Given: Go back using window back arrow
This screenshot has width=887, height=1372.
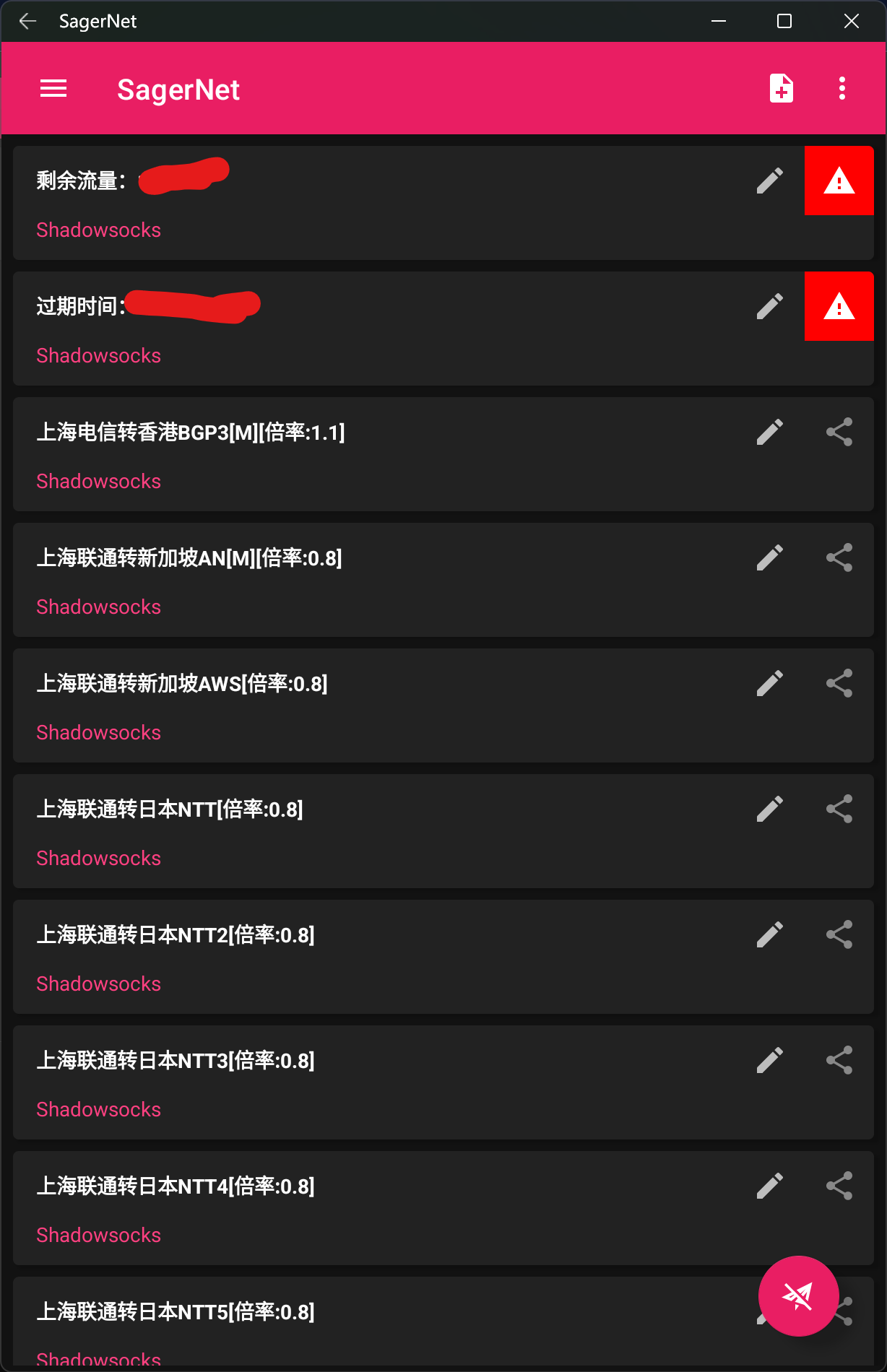Looking at the screenshot, I should (x=27, y=21).
